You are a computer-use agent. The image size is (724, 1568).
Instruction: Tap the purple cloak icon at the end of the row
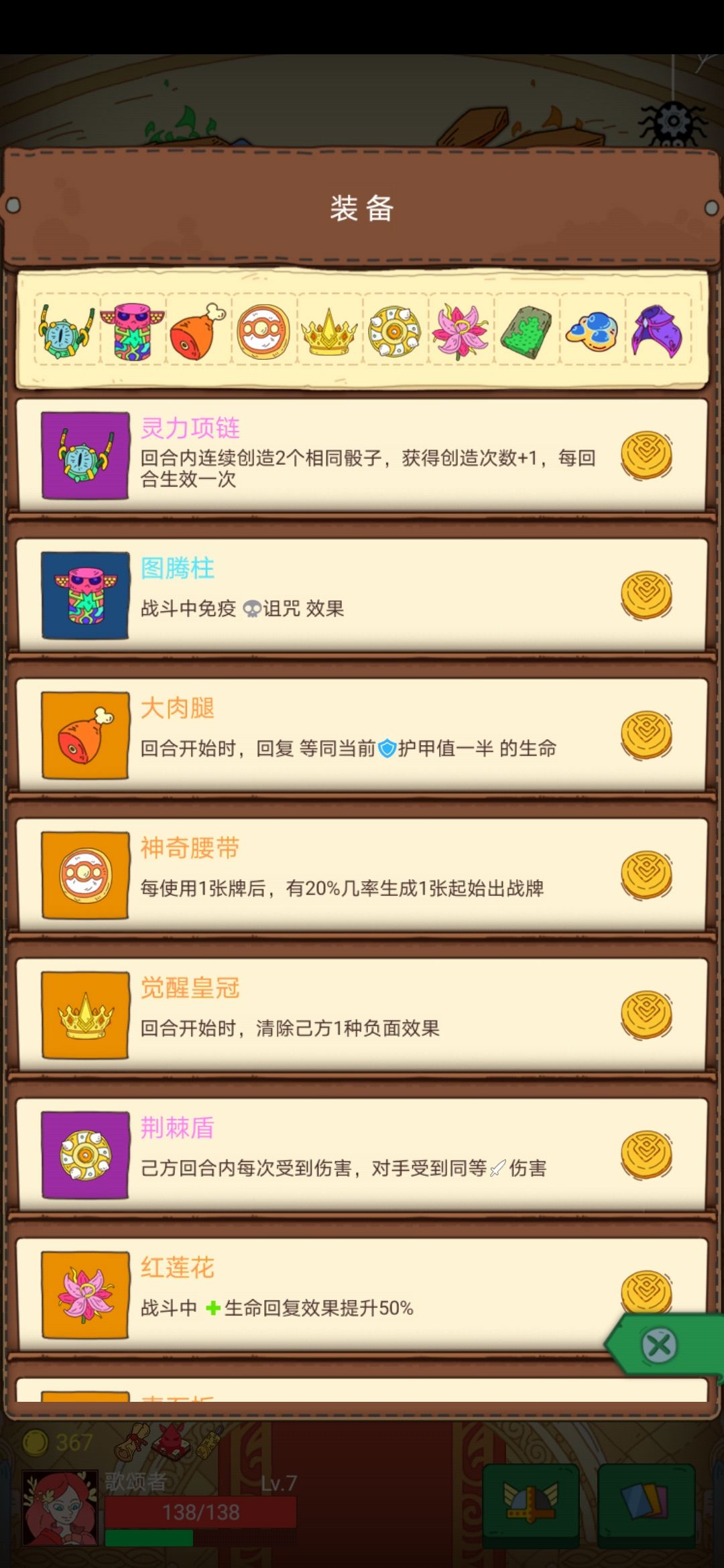pyautogui.click(x=660, y=330)
